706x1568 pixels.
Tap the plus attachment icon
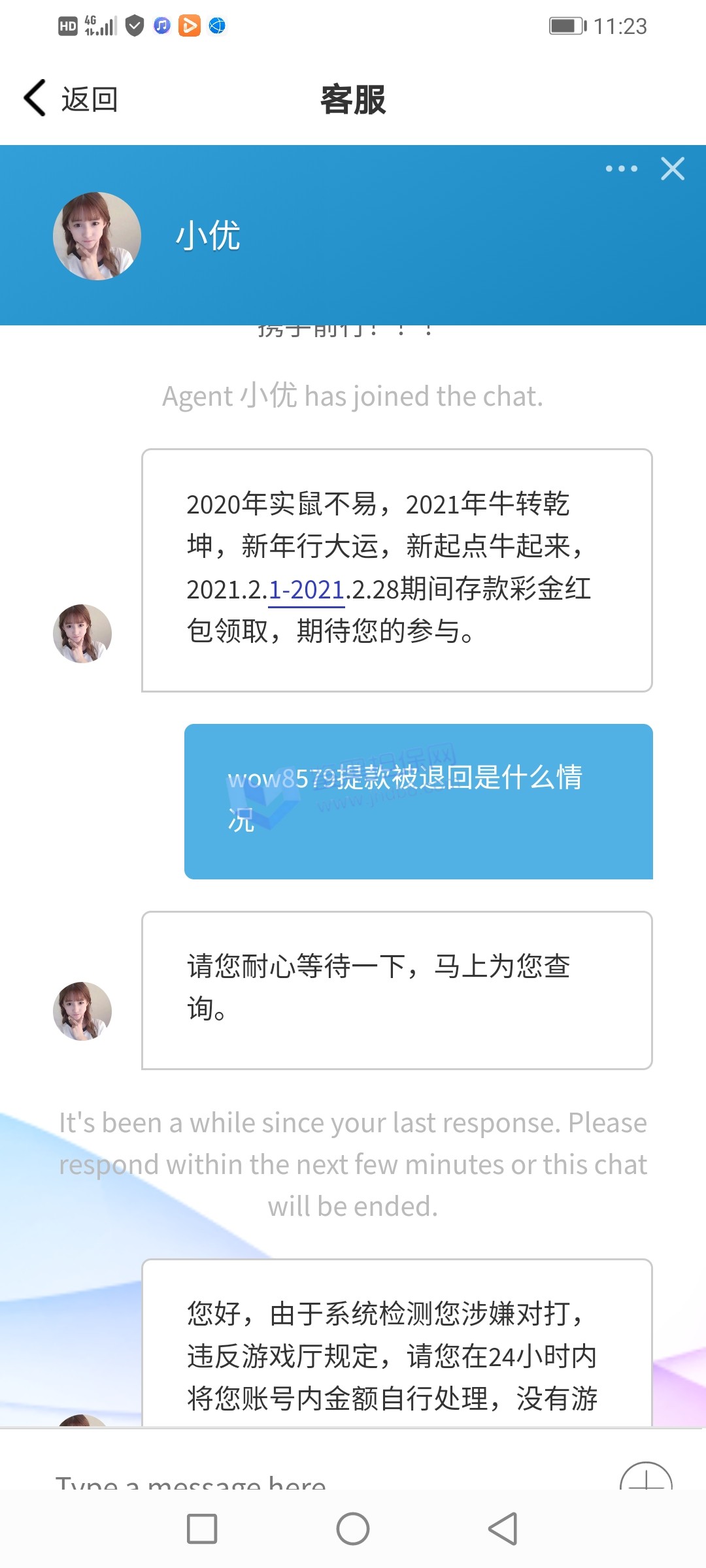click(x=646, y=1478)
